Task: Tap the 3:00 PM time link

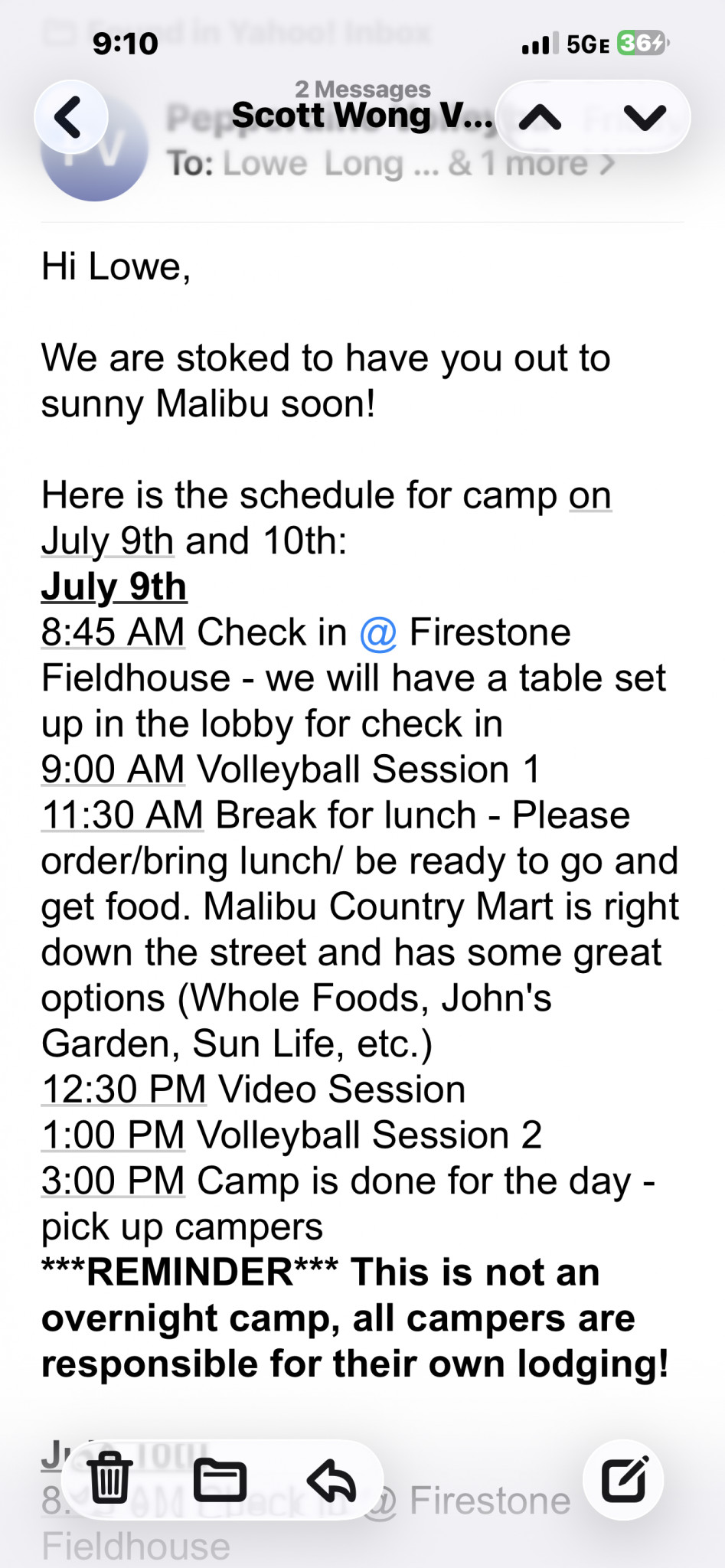Action: [113, 1181]
